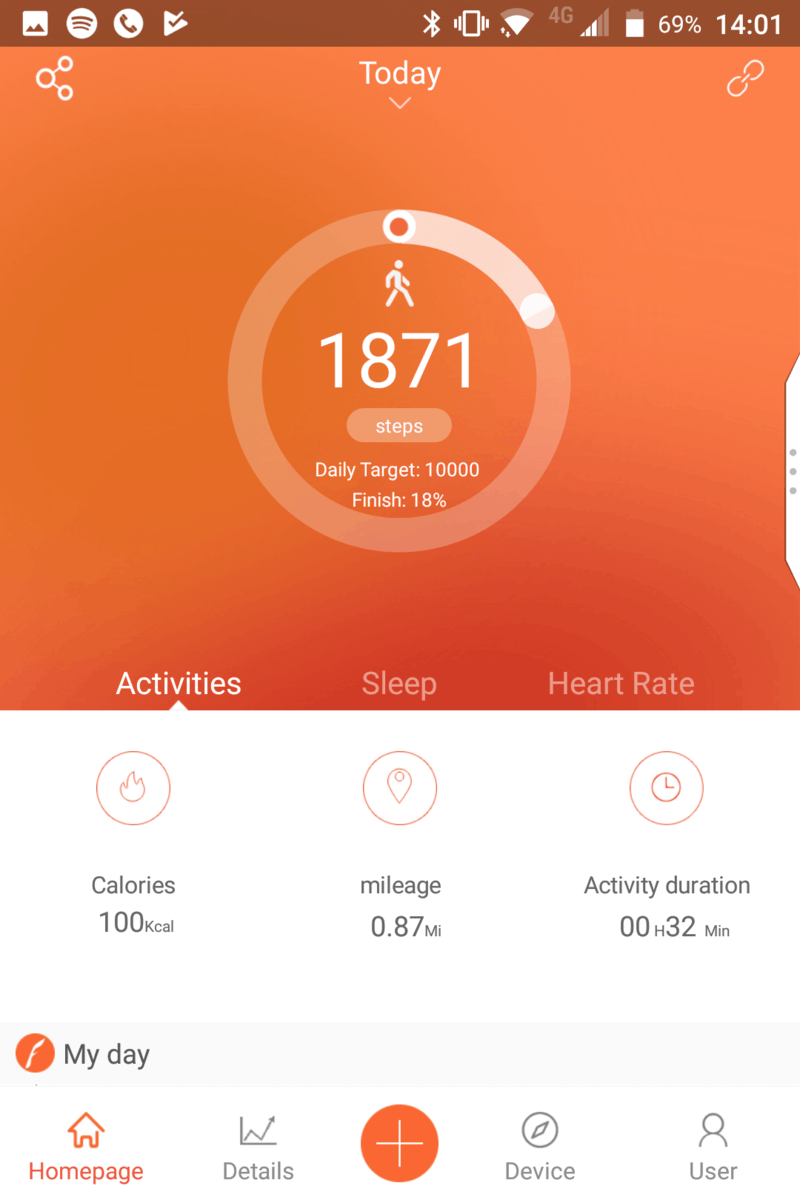The height and width of the screenshot is (1200, 800).
Task: Share today's activity summary
Action: click(55, 78)
